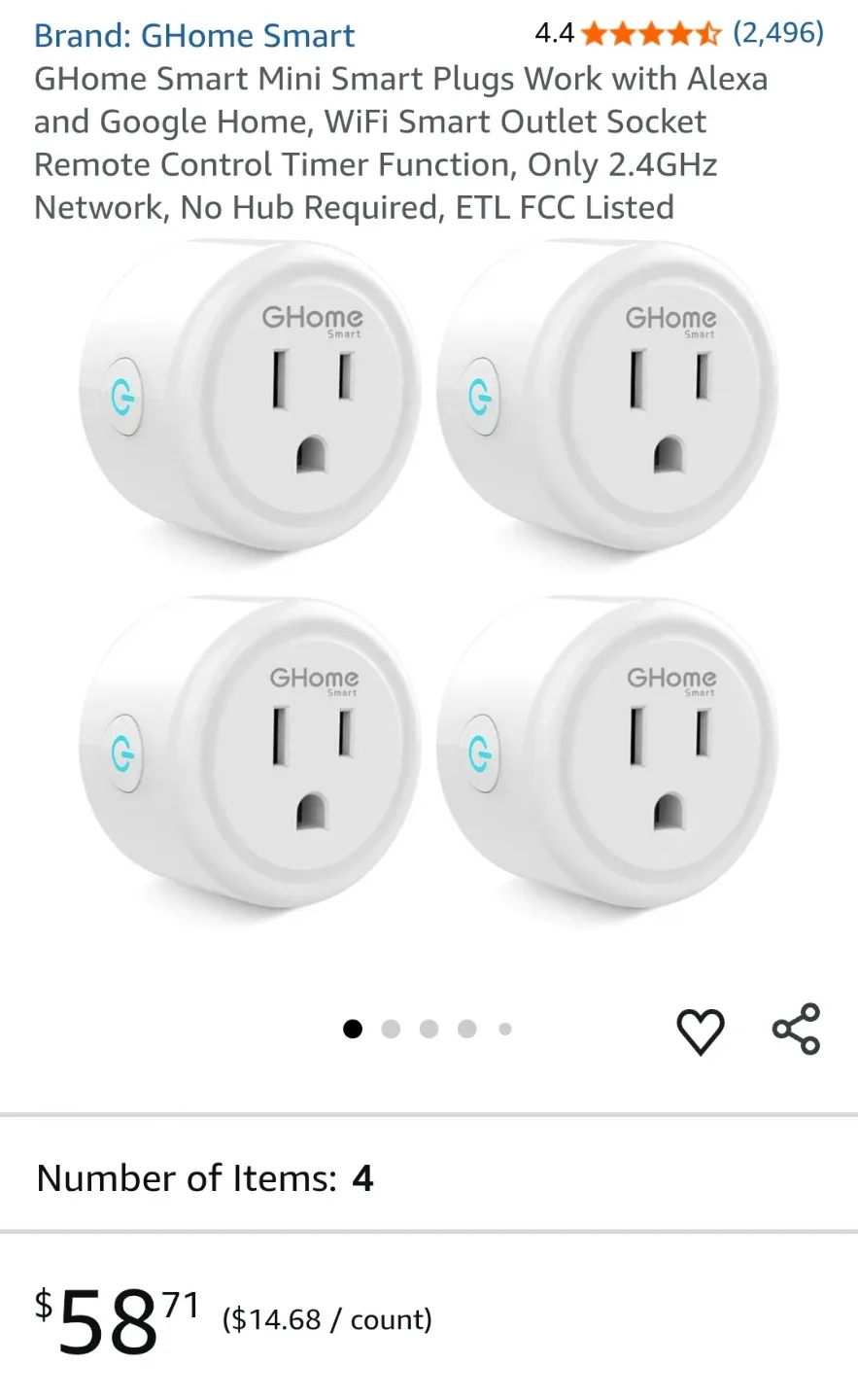
Task: Open the share options icon
Action: click(796, 1029)
